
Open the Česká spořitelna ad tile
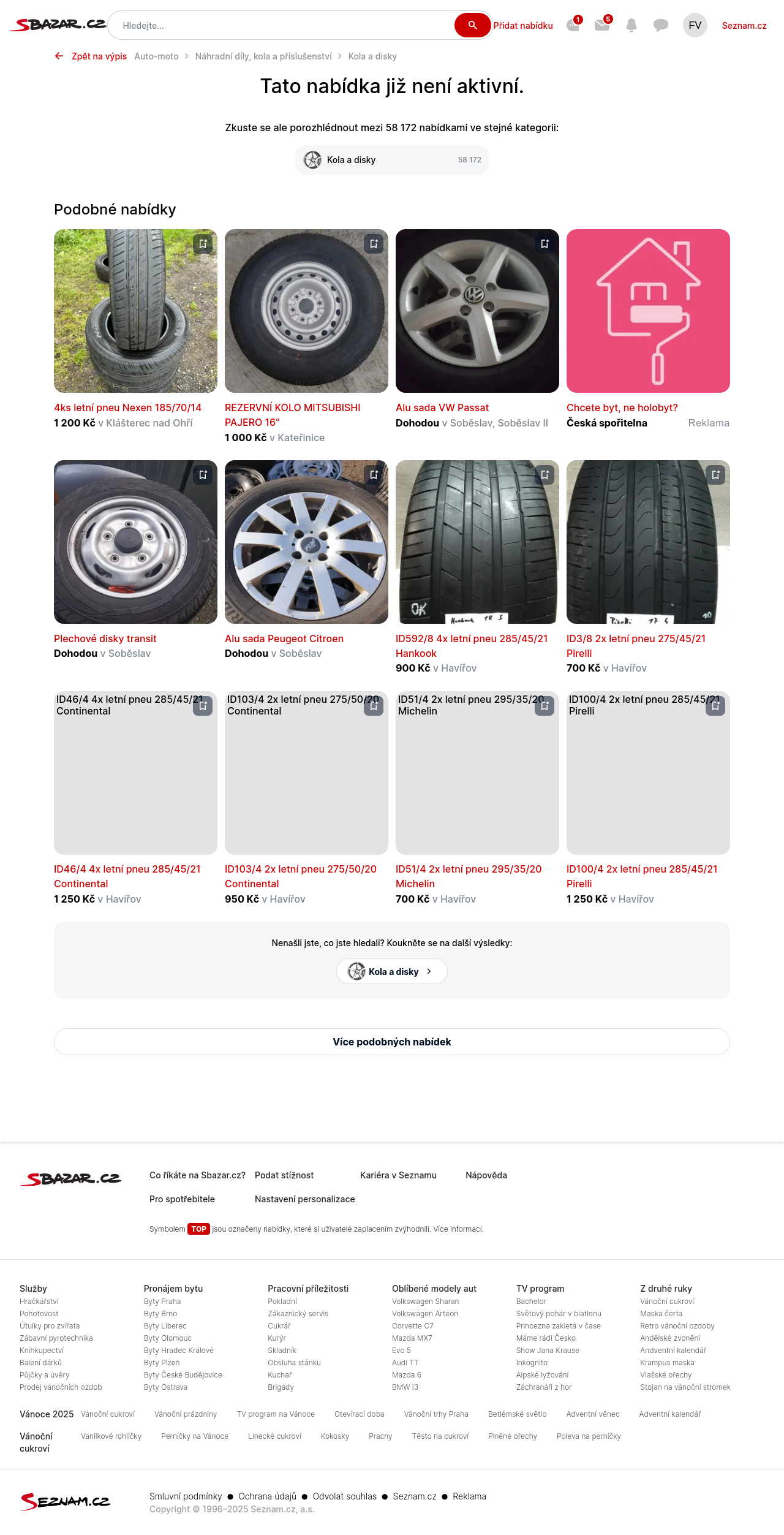[648, 311]
